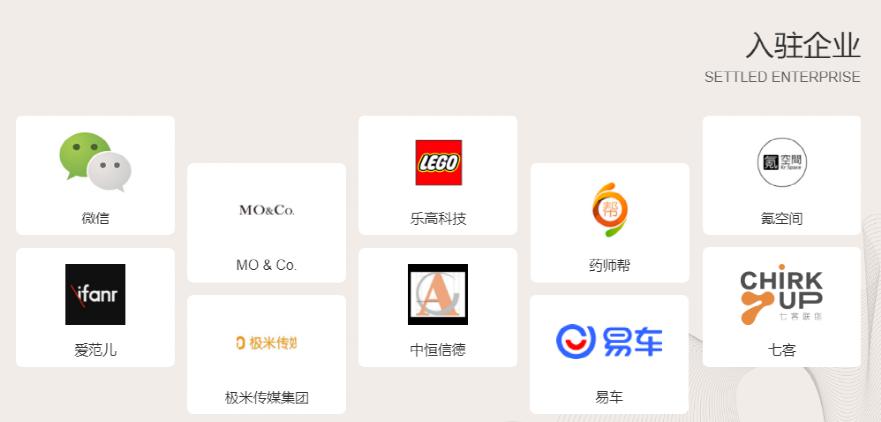Screen dimensions: 881x422
Task: Tap the 爱范儿 ifanr card
Action: pos(95,307)
